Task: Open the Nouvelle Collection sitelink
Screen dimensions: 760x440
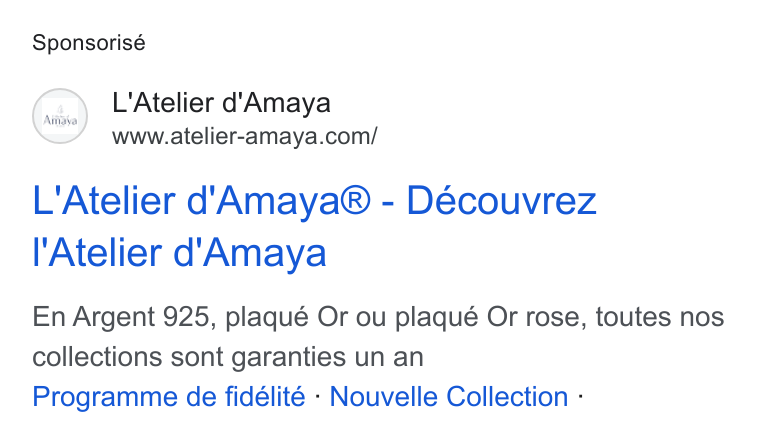Action: point(449,397)
